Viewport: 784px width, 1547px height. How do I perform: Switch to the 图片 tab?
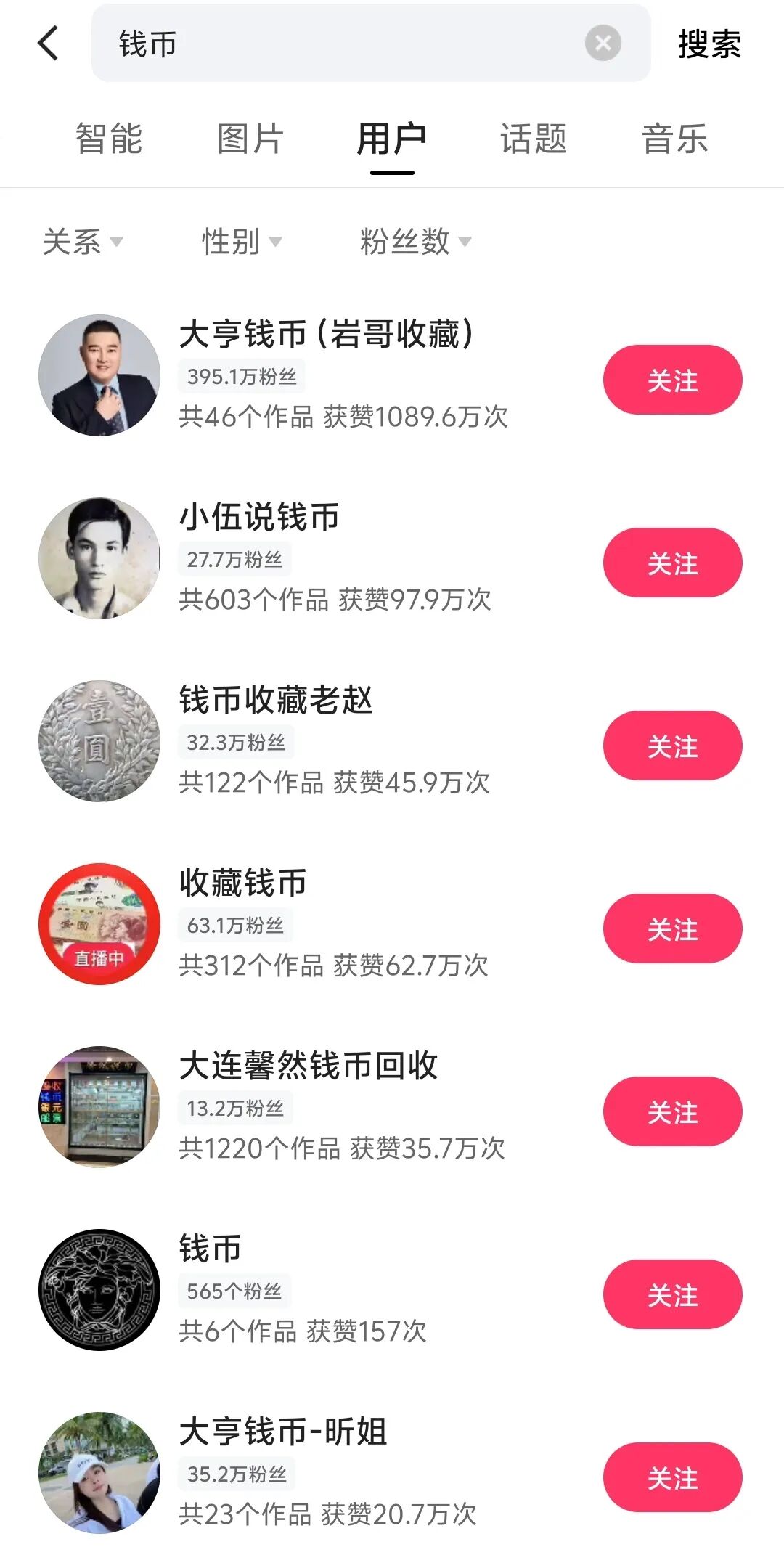250,139
